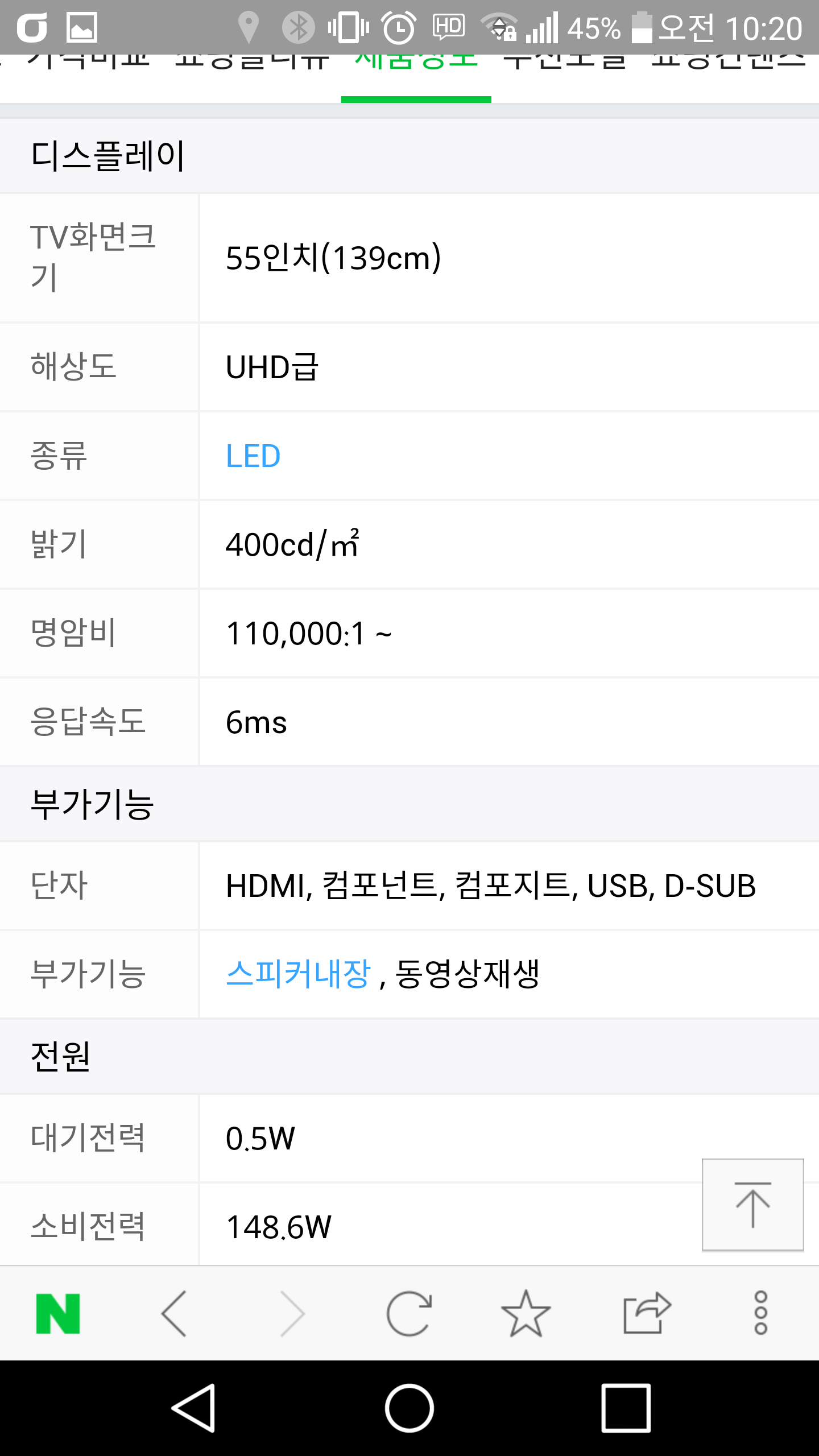The image size is (819, 1456).
Task: Open the 스피커내장 feature link
Action: click(x=298, y=974)
